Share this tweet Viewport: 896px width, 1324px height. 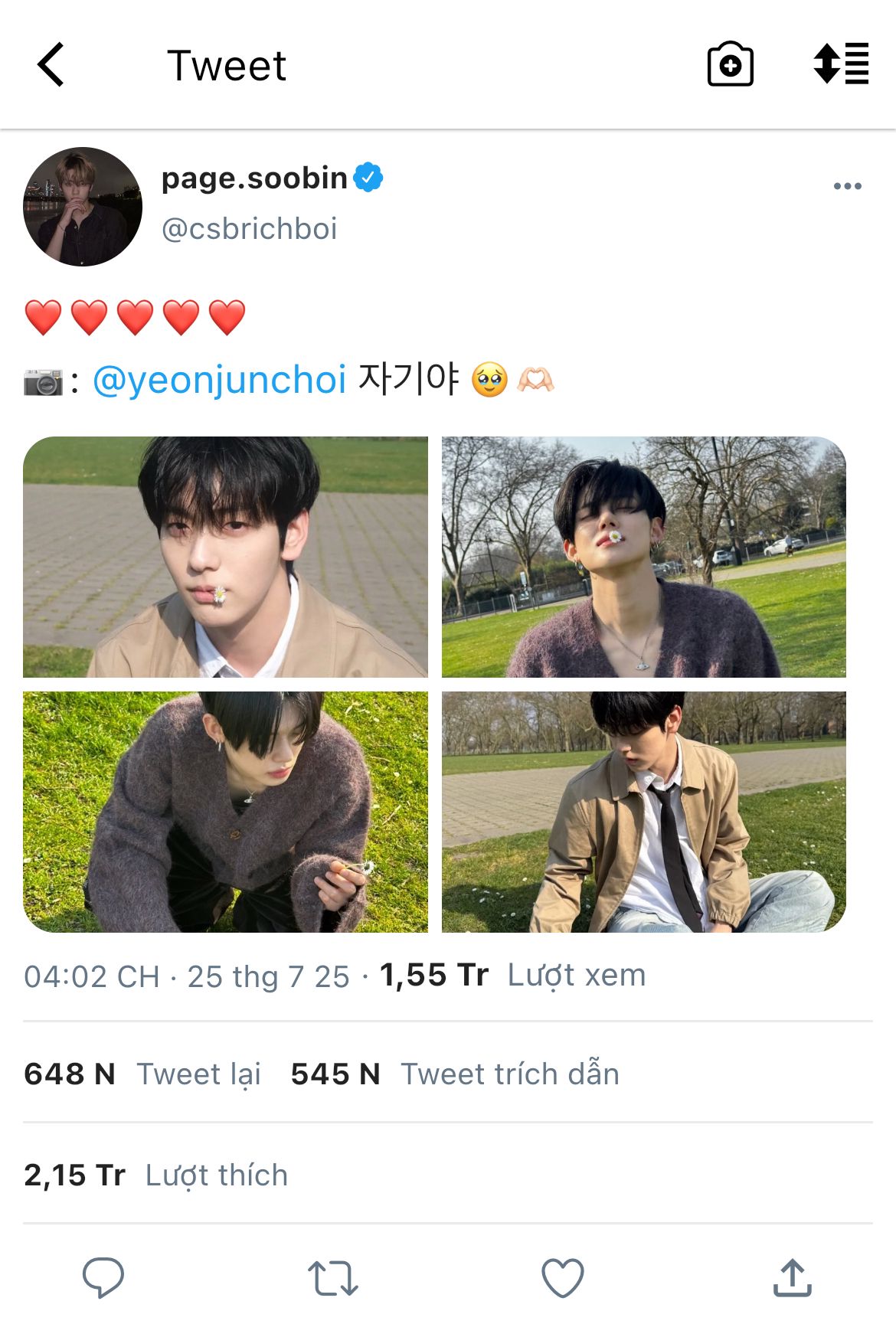[792, 1277]
